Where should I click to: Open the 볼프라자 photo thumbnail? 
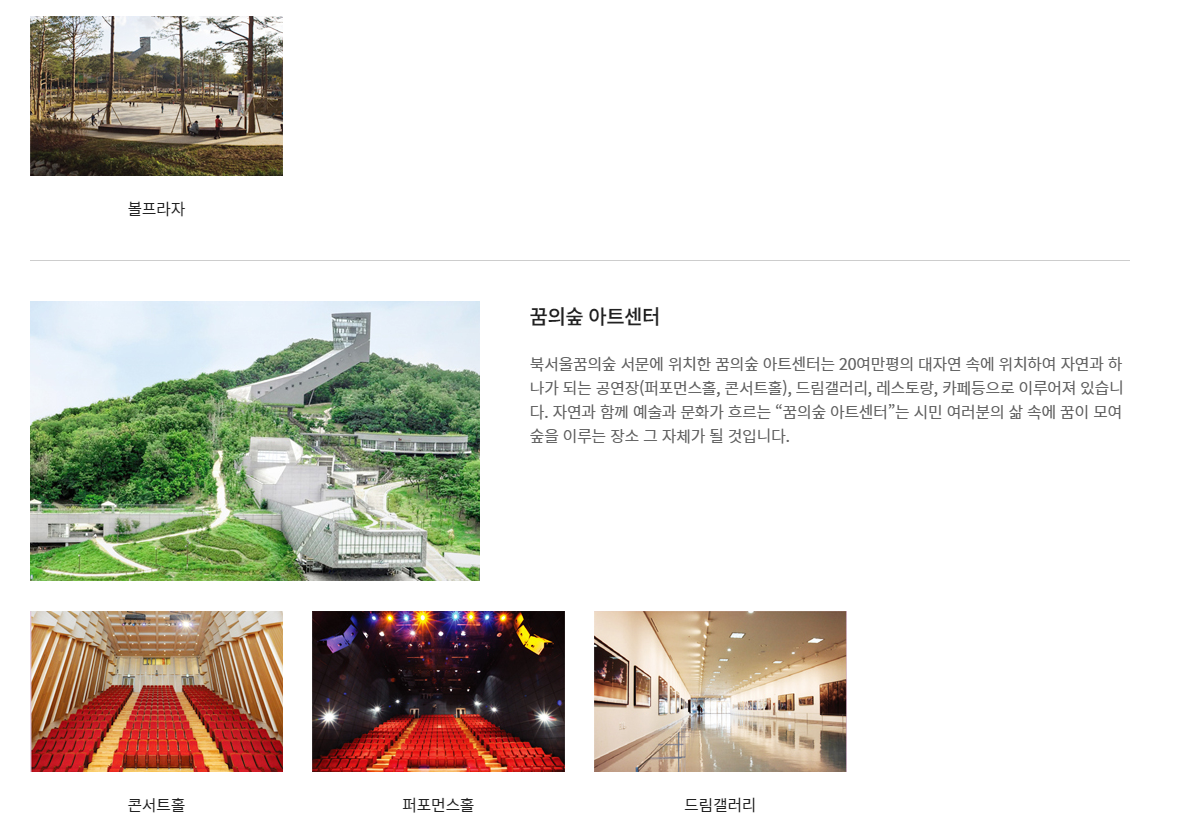pyautogui.click(x=156, y=96)
